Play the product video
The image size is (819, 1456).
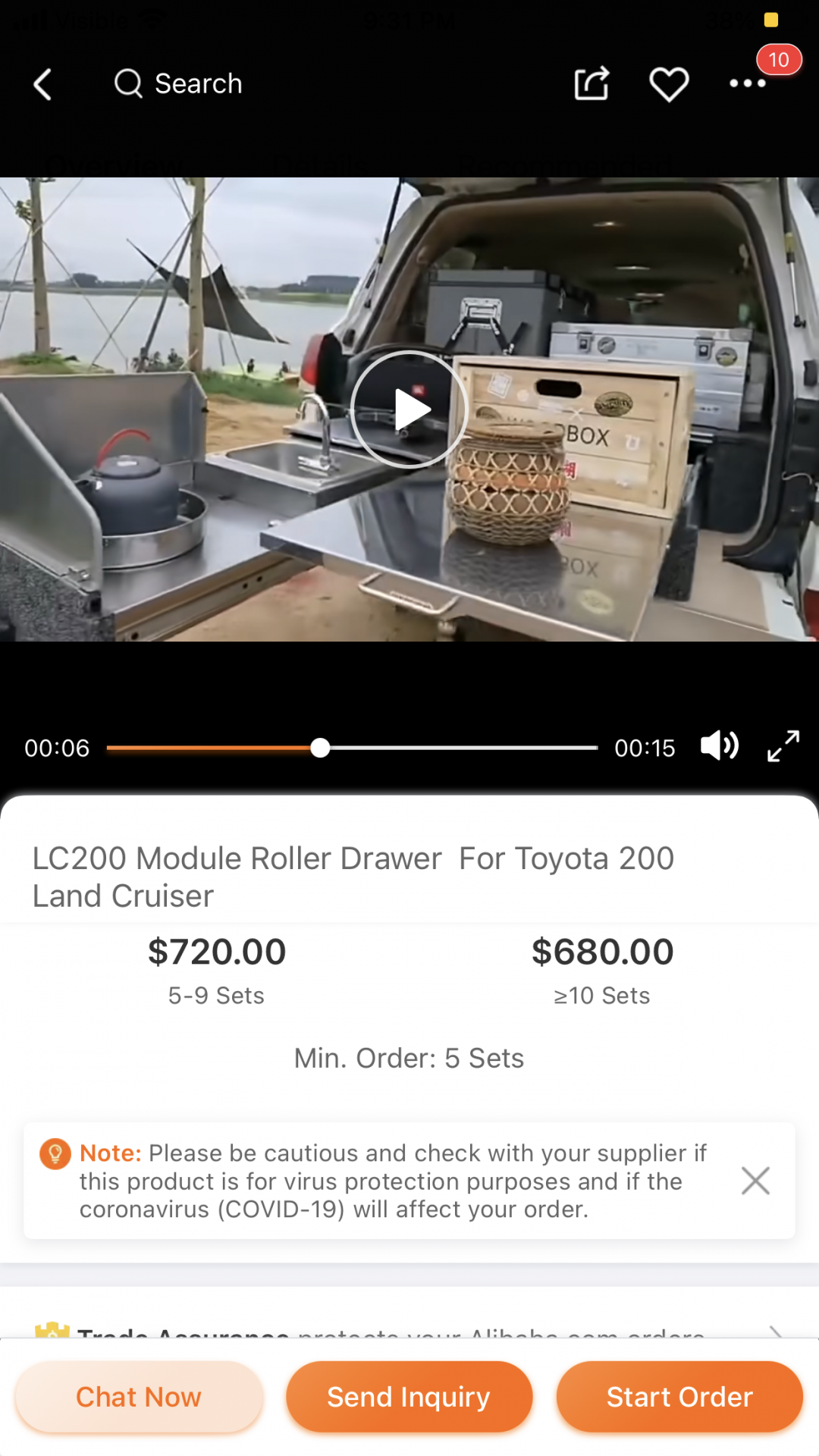tap(409, 409)
